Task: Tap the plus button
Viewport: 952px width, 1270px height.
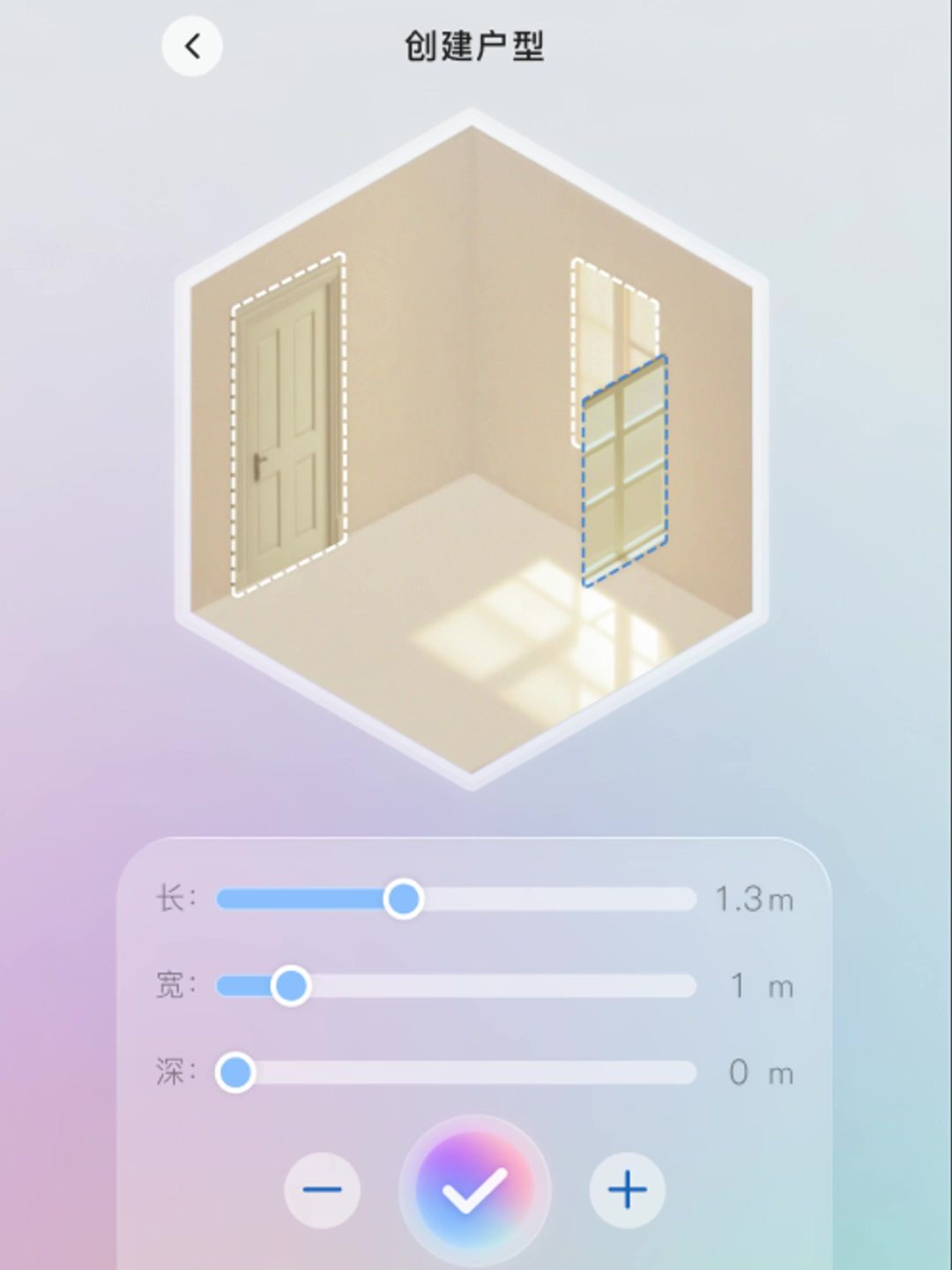Action: pyautogui.click(x=627, y=1191)
